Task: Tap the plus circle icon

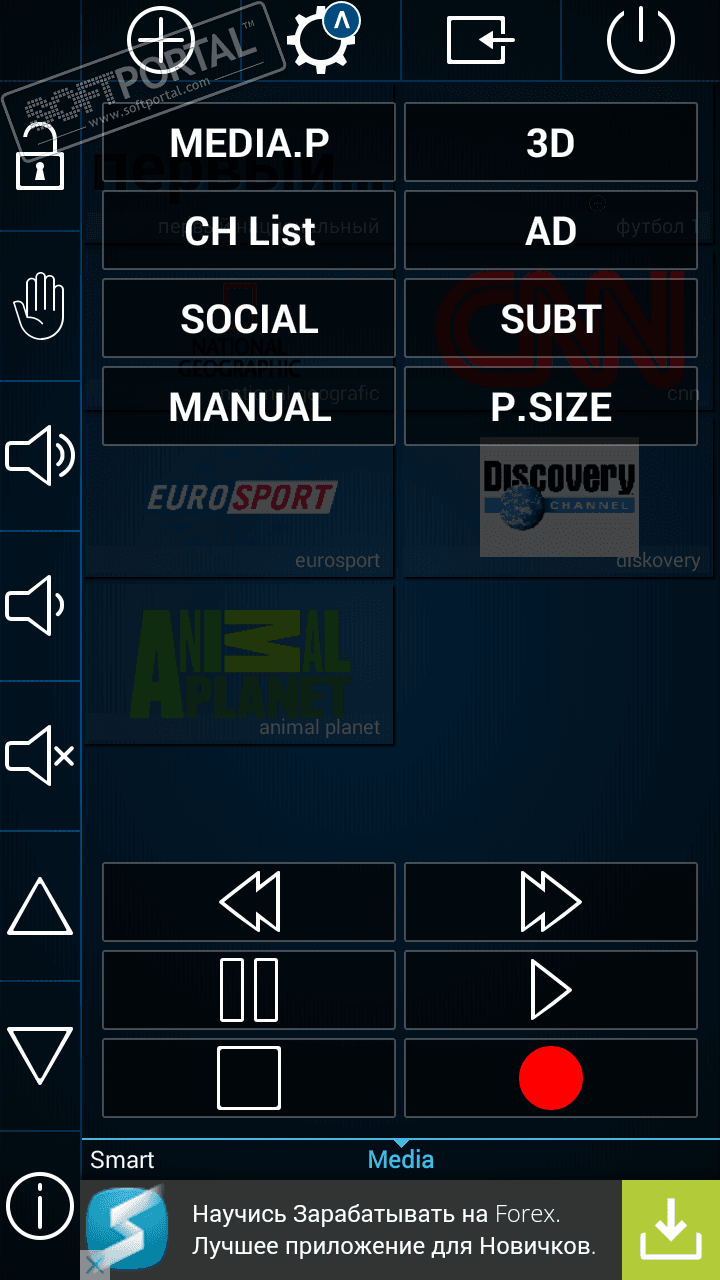Action: pos(161,40)
